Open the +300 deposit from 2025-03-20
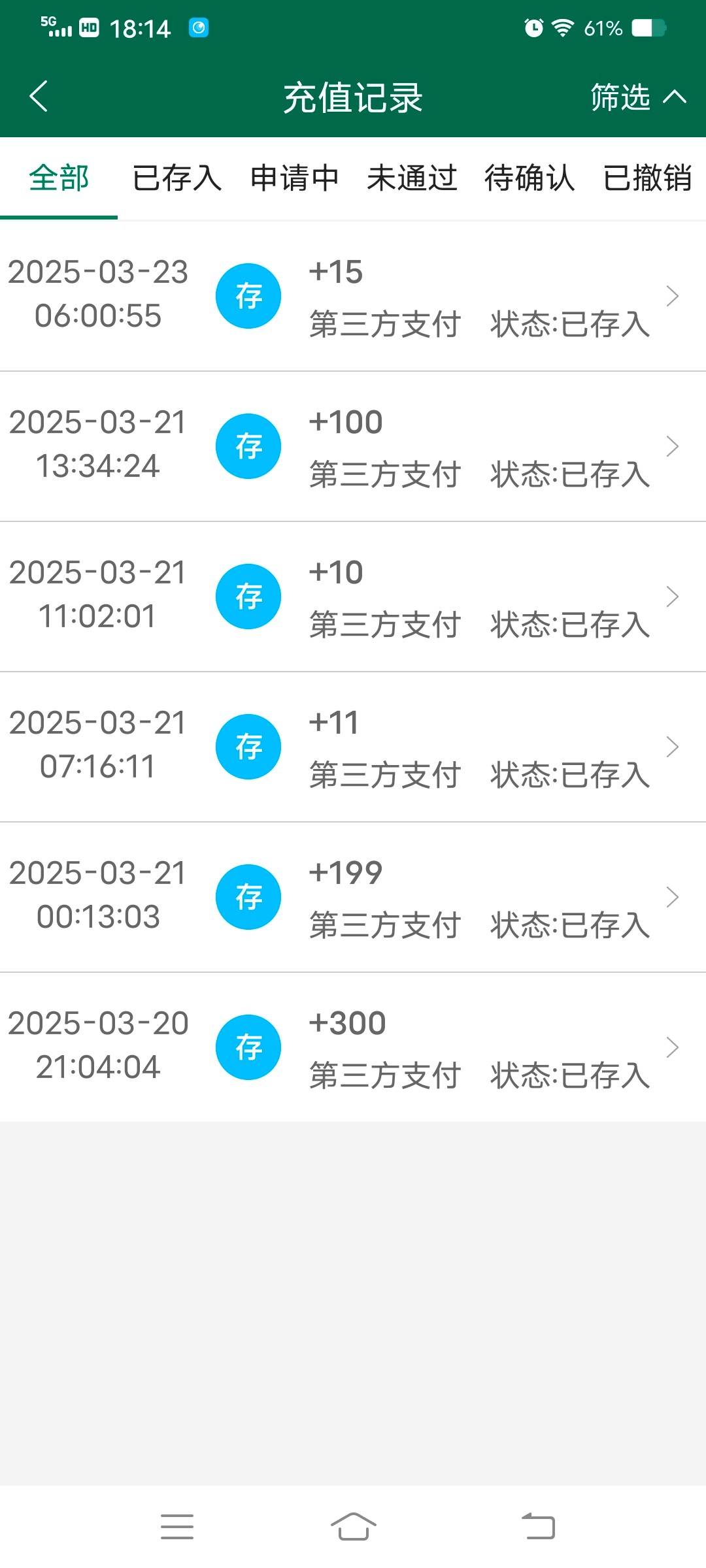 [353, 1048]
